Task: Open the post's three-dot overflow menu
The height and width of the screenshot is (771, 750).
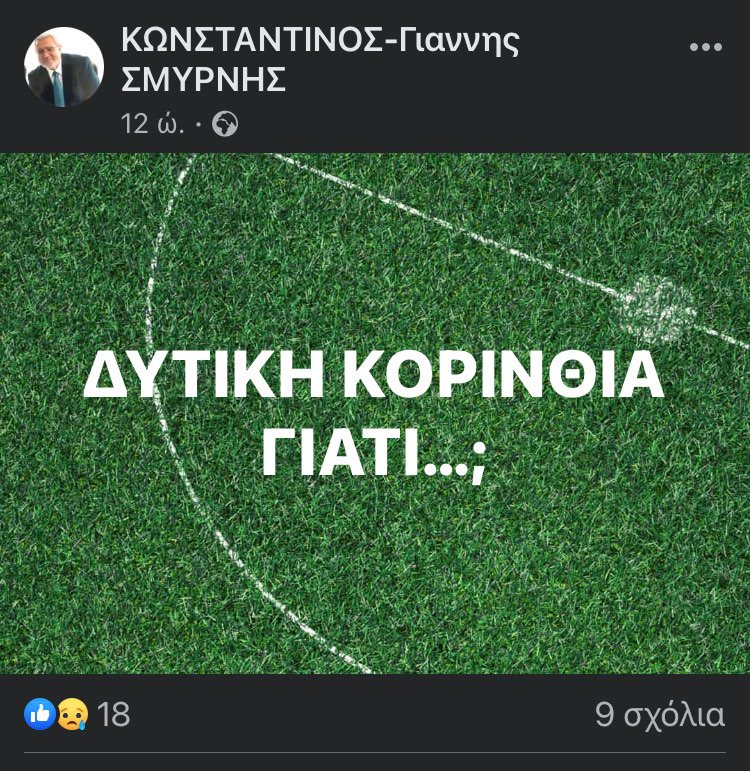Action: (706, 47)
